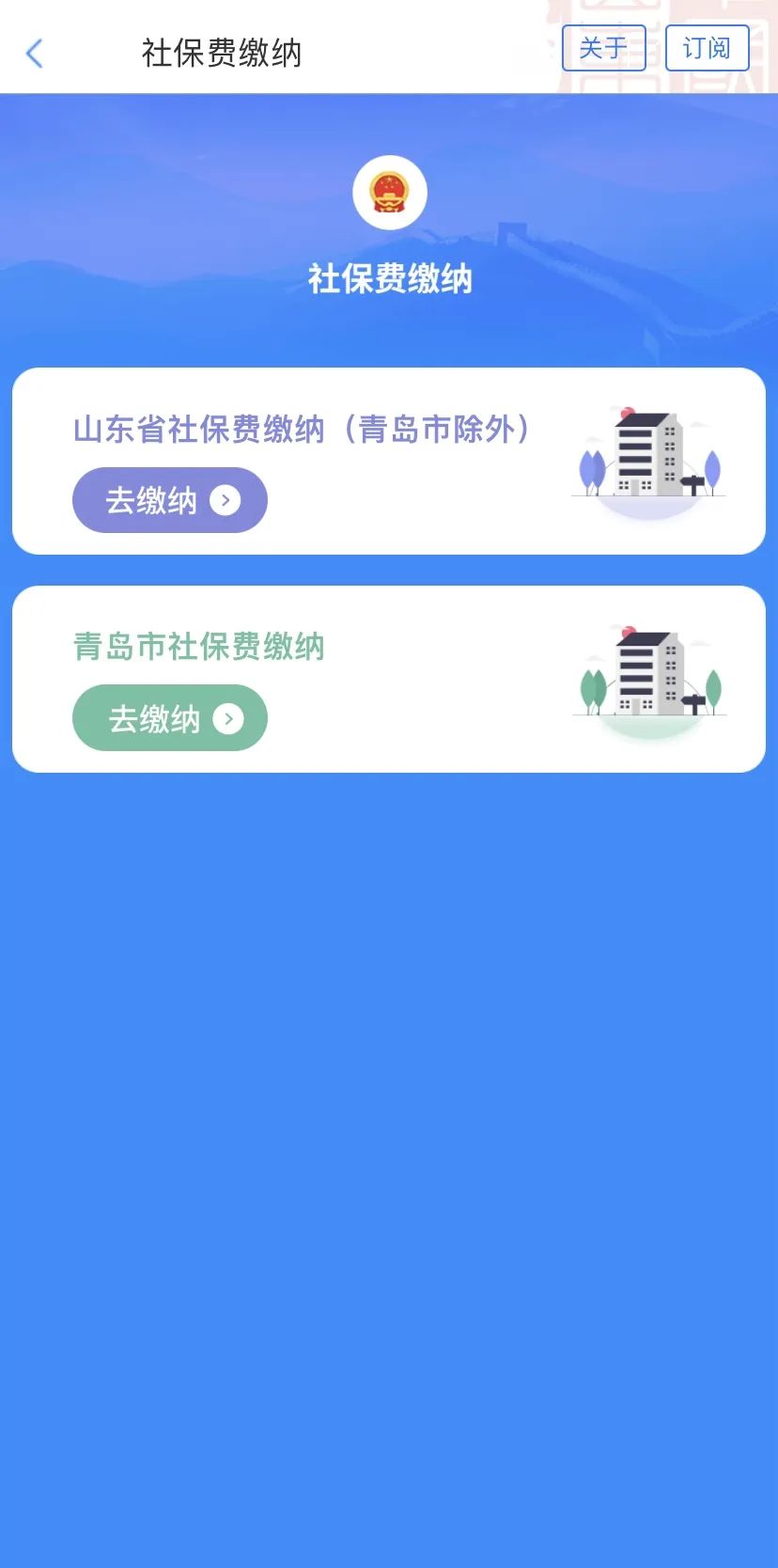Screen dimensions: 778x1568
Task: Tap 去缴纳 under 青岛市社保费缴纳
Action: (x=170, y=718)
